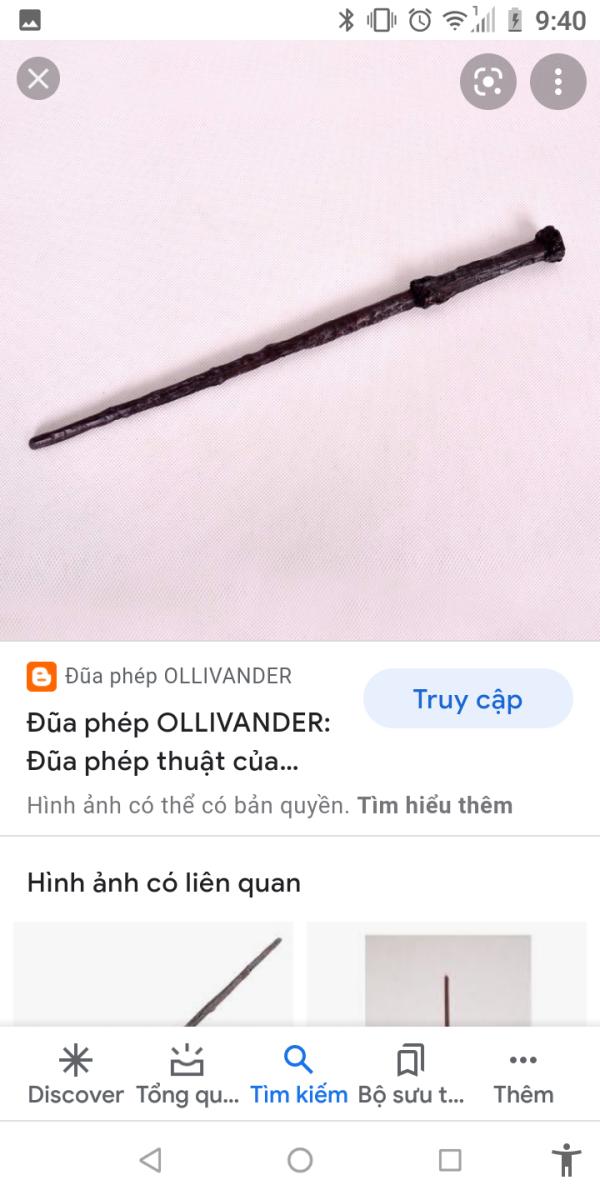Open the Thêm tab
Image resolution: width=600 pixels, height=1200 pixels.
pos(523,1074)
